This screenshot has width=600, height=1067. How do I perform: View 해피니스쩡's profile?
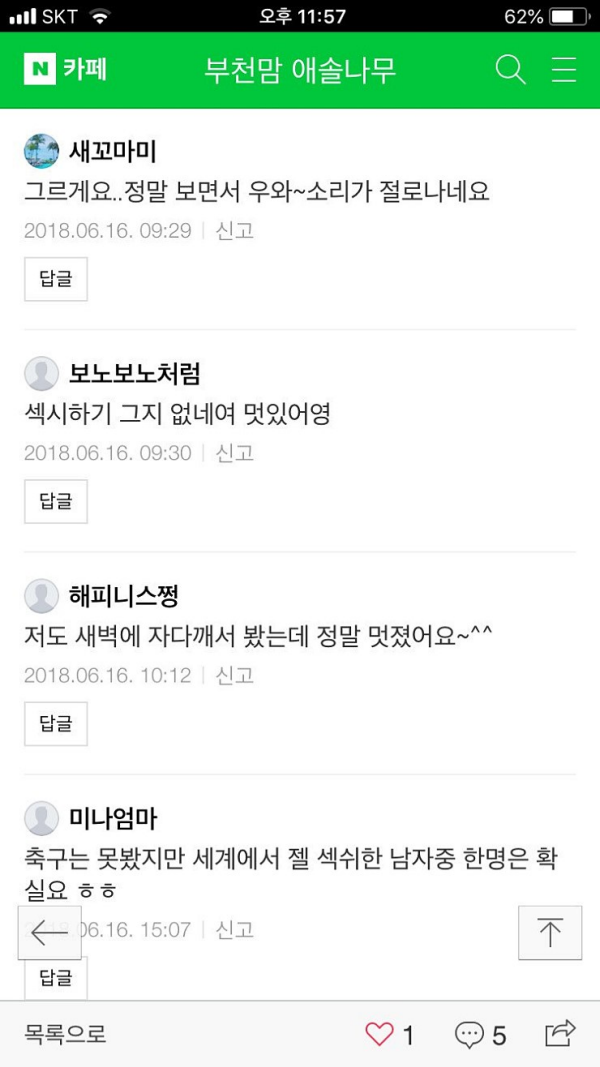[124, 596]
